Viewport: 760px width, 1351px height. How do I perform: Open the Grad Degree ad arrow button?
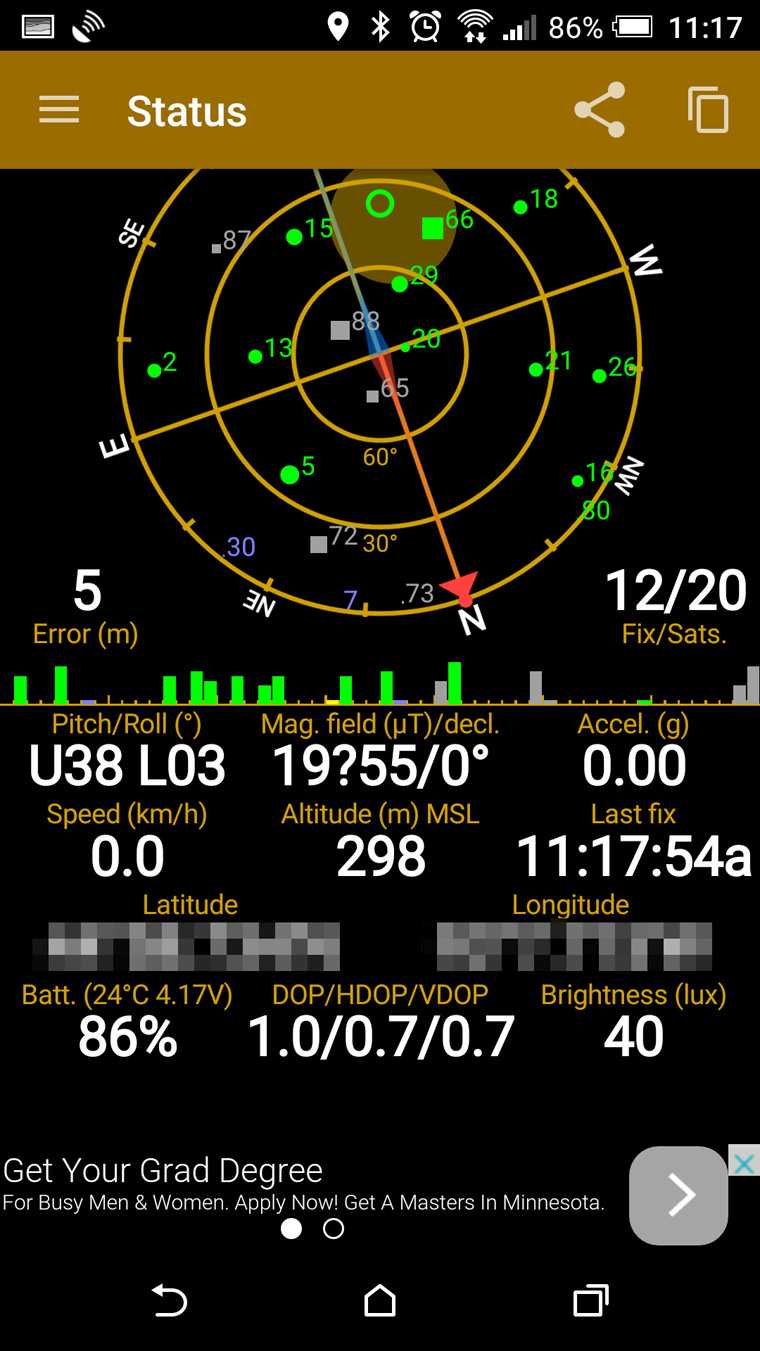click(679, 1195)
